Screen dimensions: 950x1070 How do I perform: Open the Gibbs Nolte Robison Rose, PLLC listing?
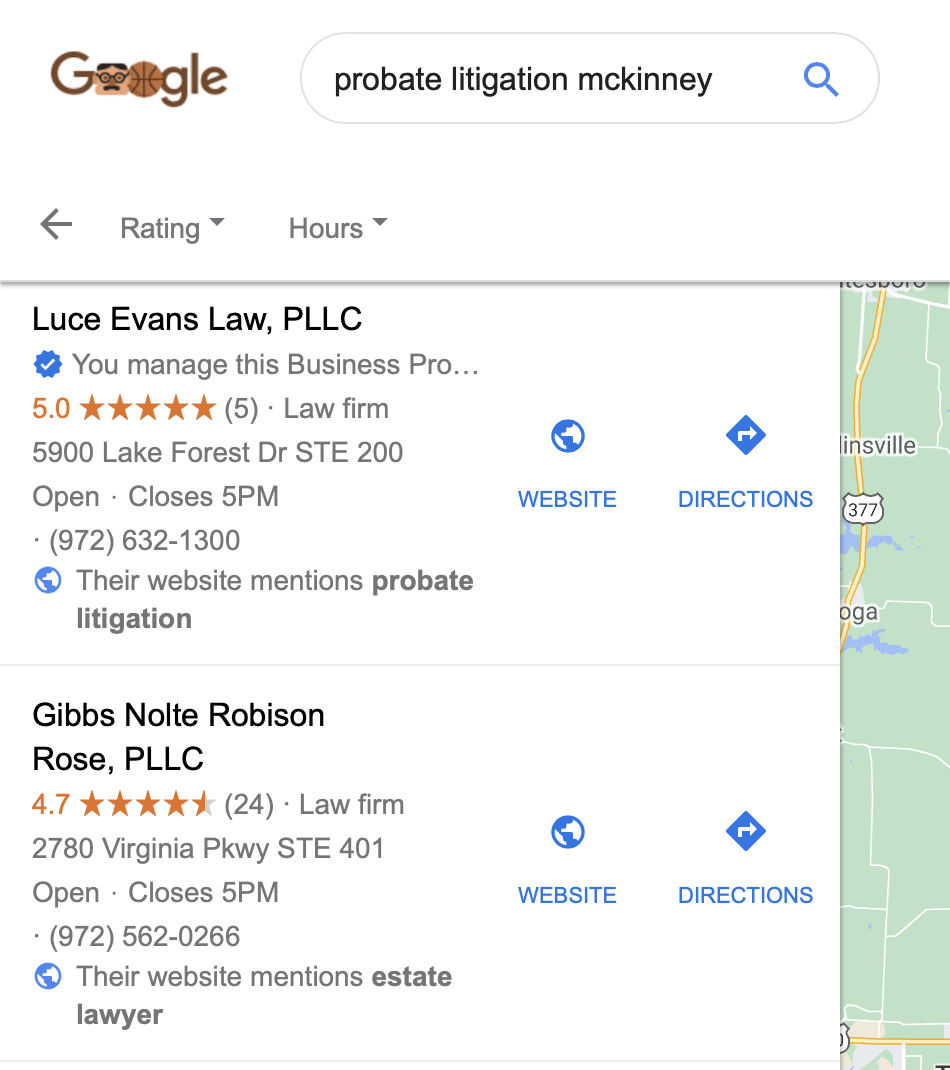click(178, 737)
